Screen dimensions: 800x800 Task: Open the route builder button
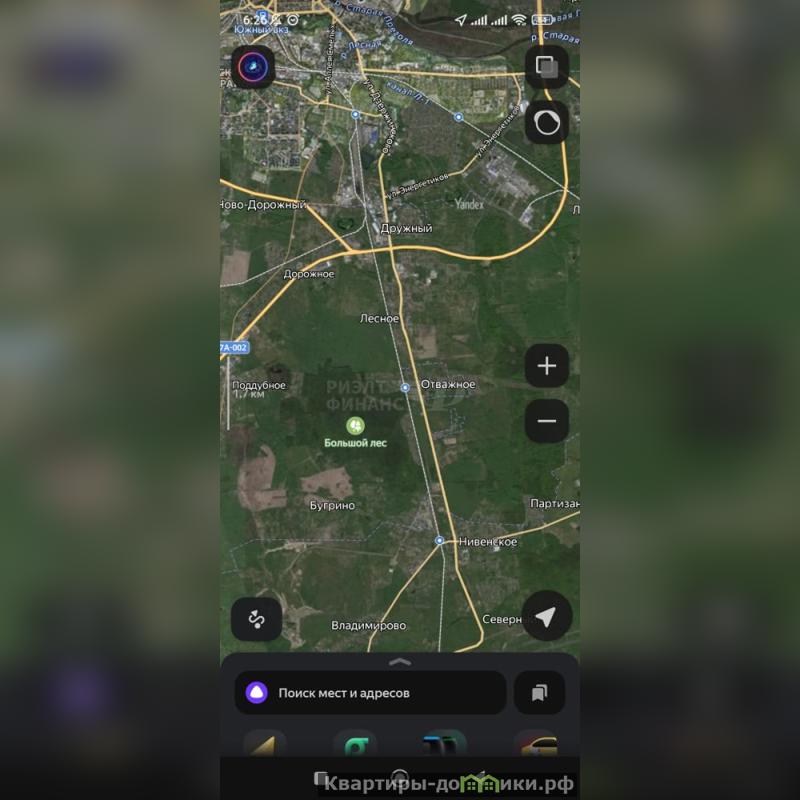256,620
